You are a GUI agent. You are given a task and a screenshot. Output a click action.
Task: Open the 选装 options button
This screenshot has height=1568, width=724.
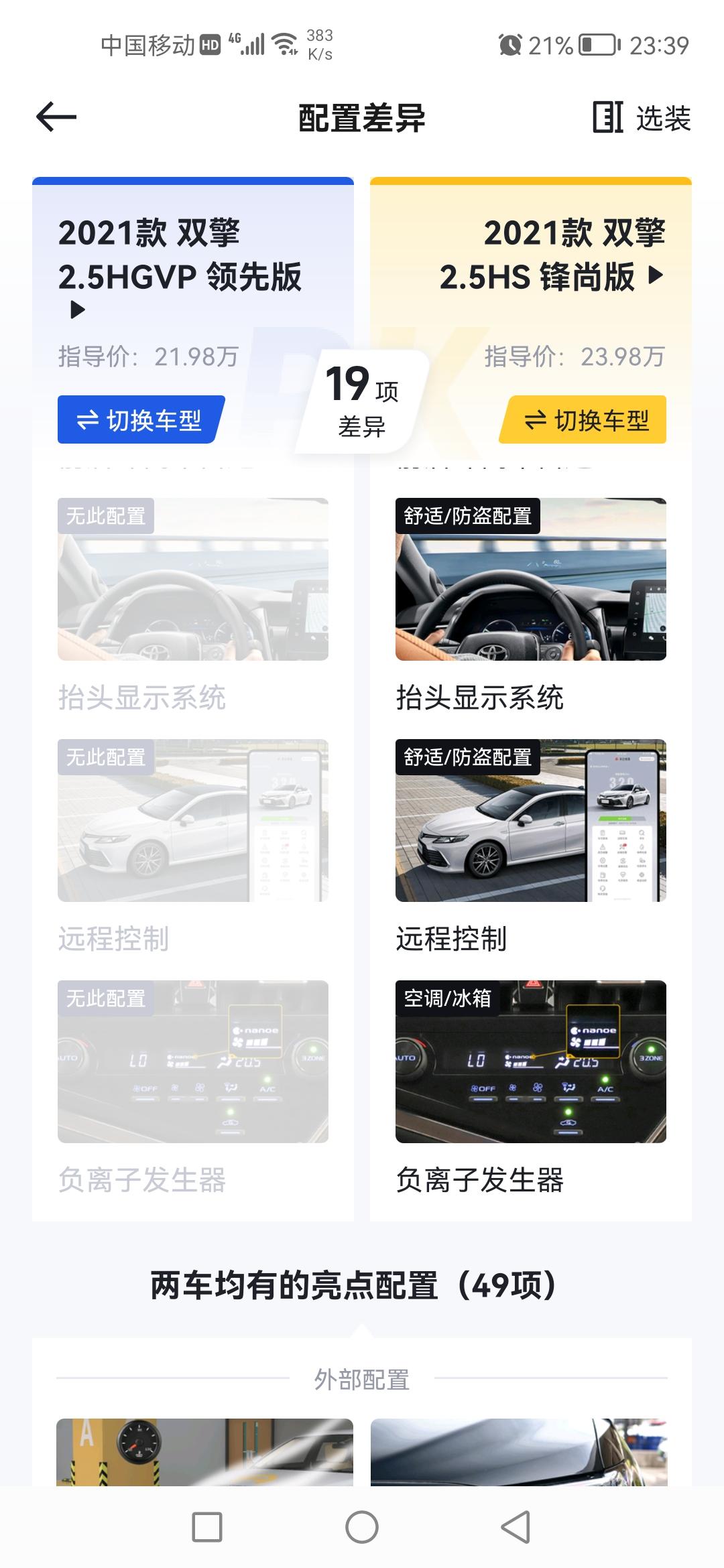(x=642, y=119)
